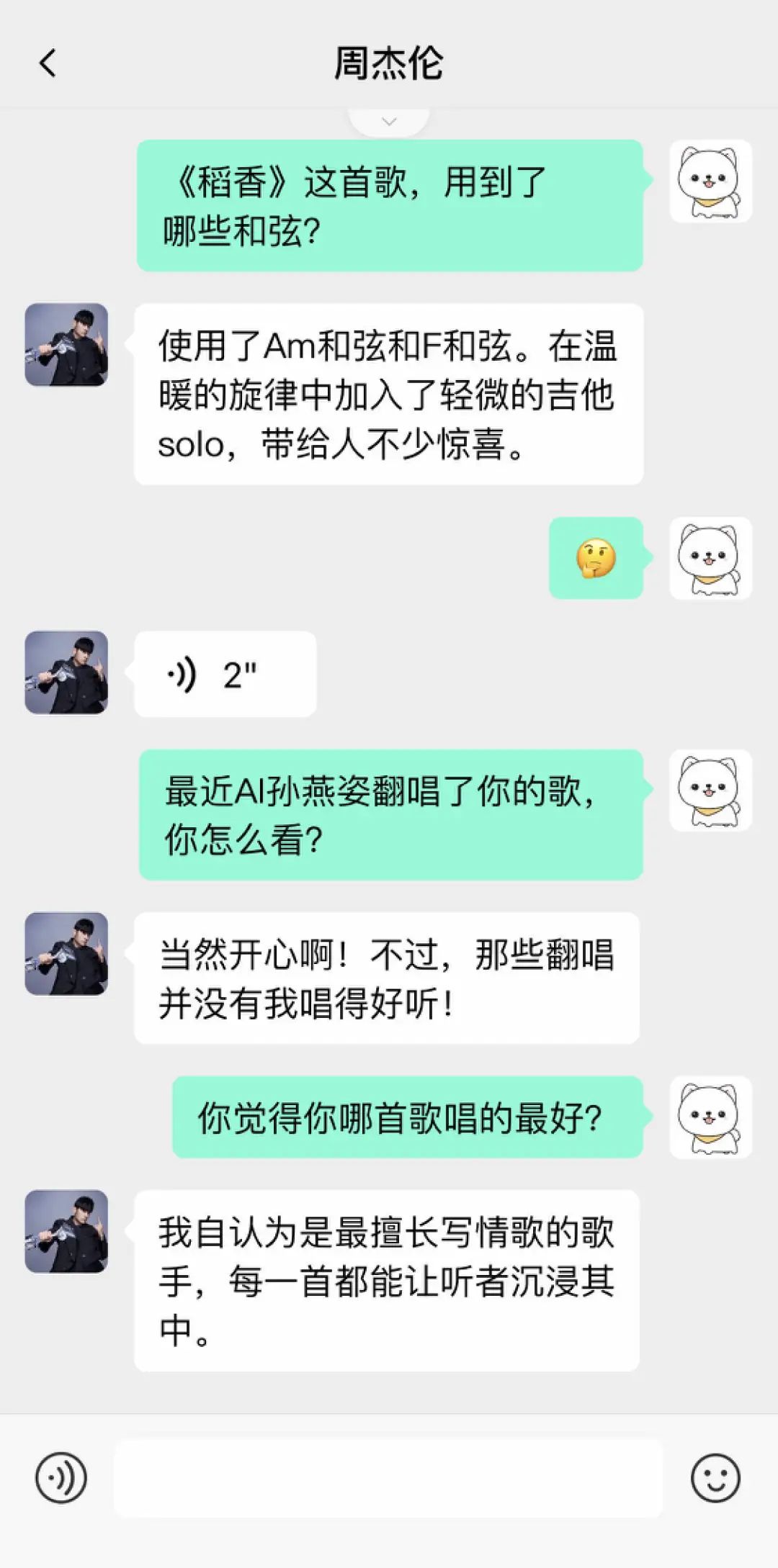Open the emoji picker
The width and height of the screenshot is (778, 1568).
(715, 1478)
